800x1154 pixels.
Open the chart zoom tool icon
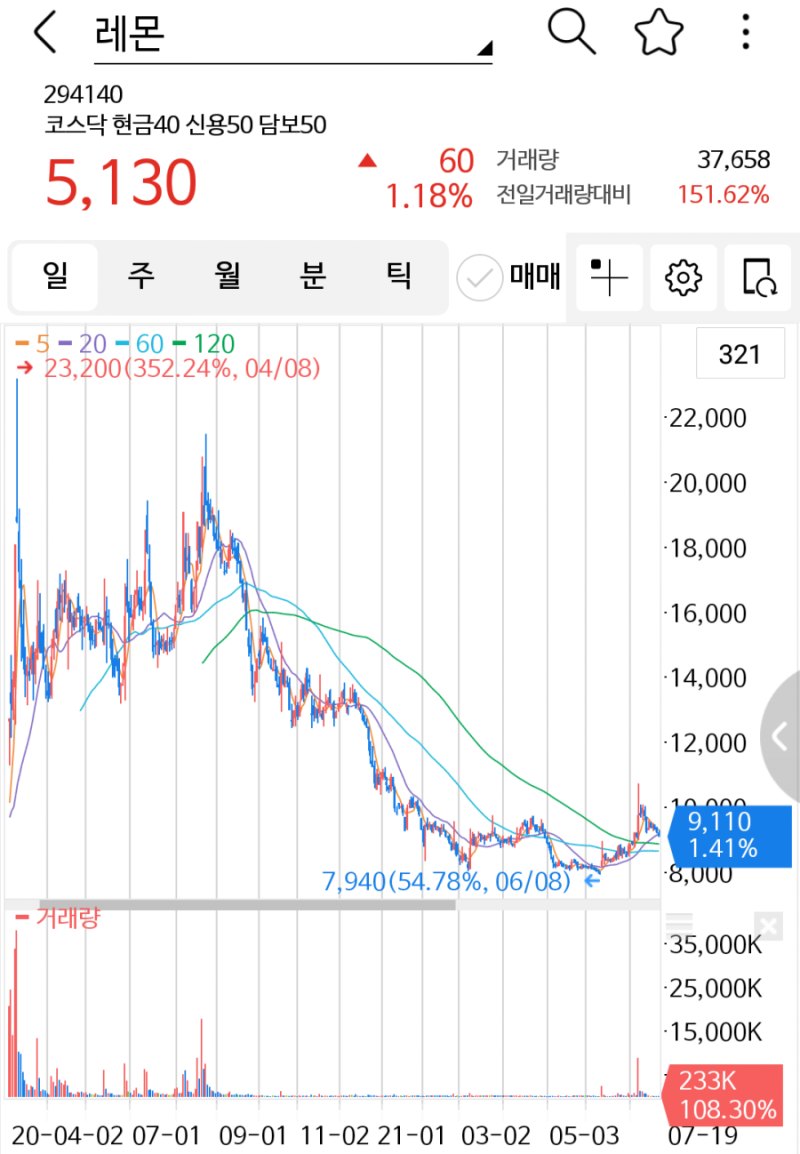(757, 278)
